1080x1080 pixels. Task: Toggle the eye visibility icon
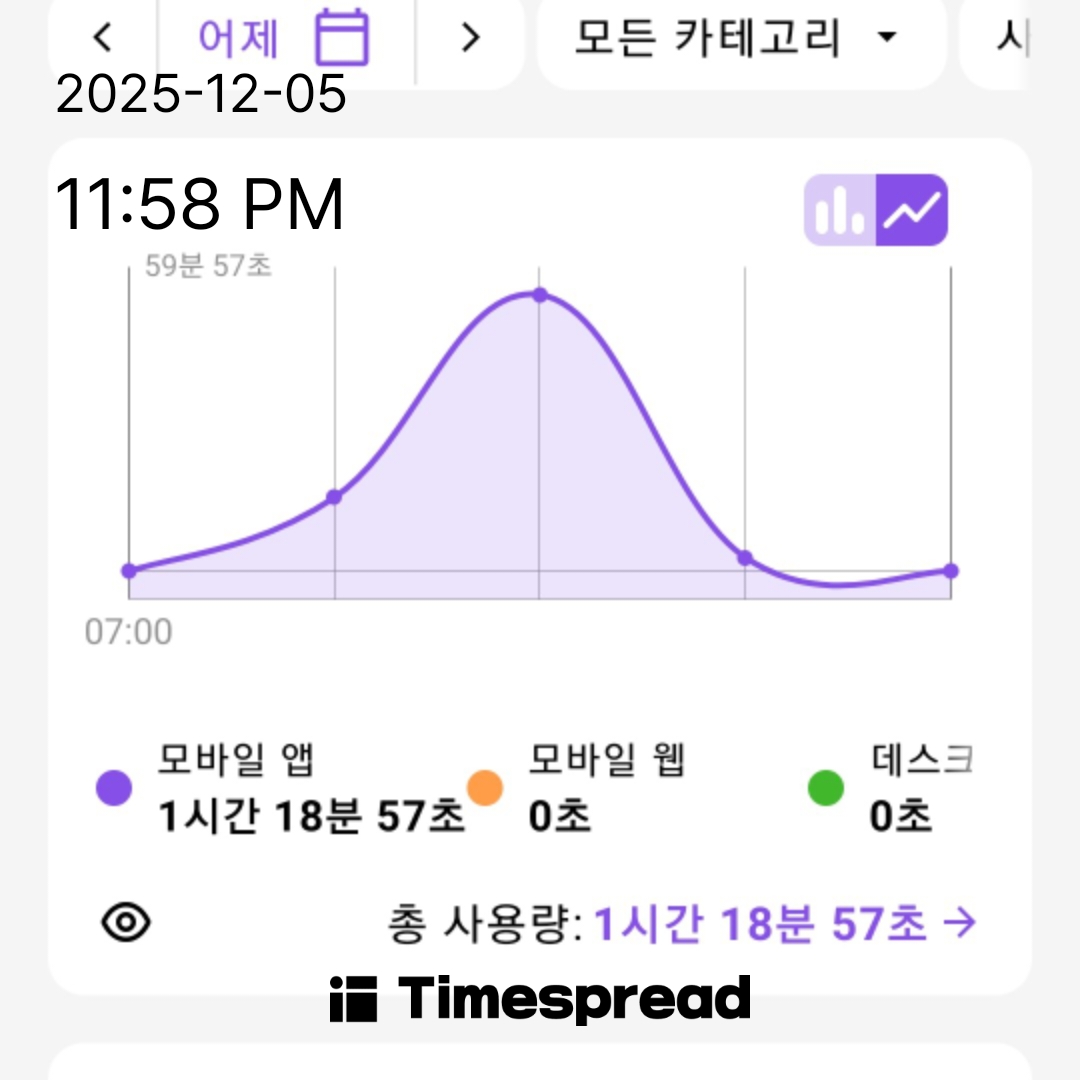click(x=126, y=922)
